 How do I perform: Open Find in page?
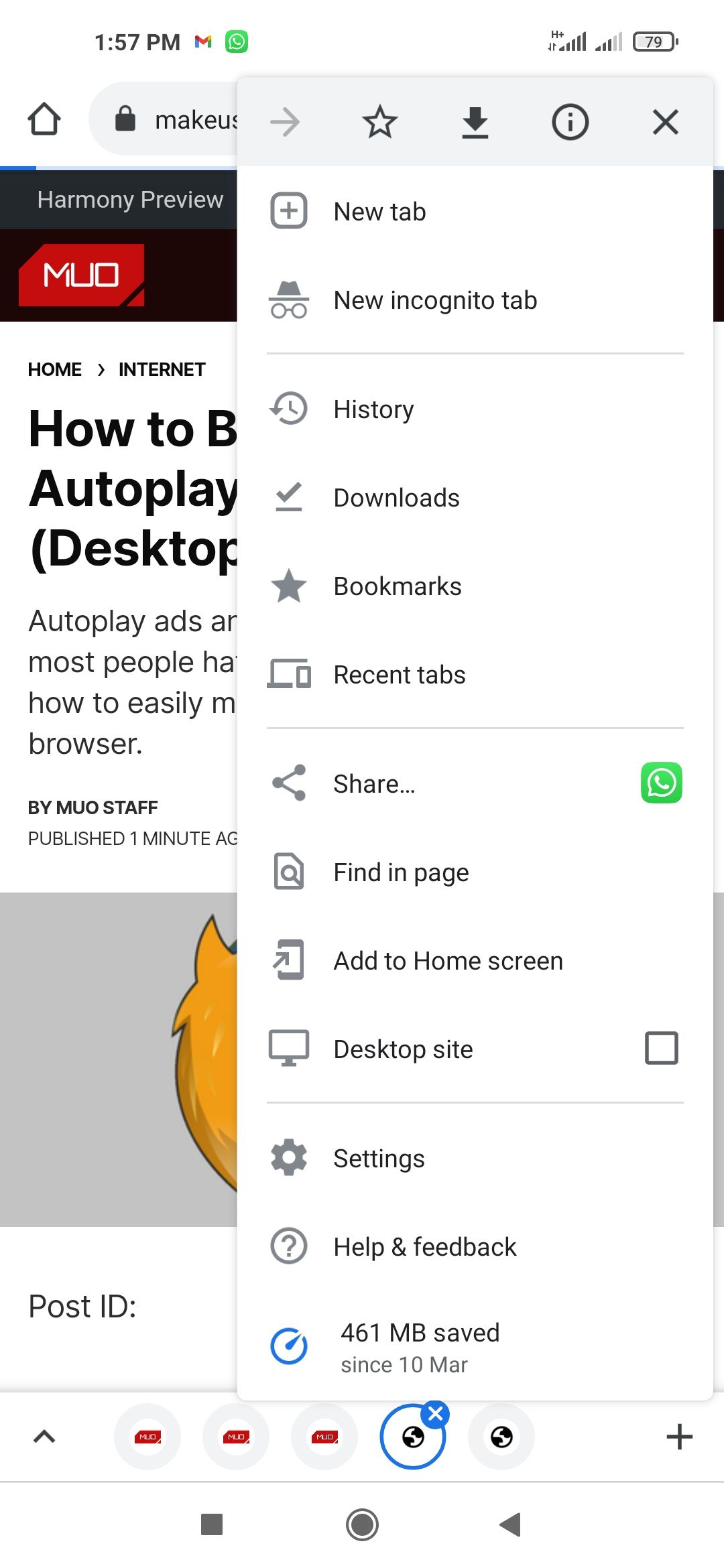click(401, 871)
